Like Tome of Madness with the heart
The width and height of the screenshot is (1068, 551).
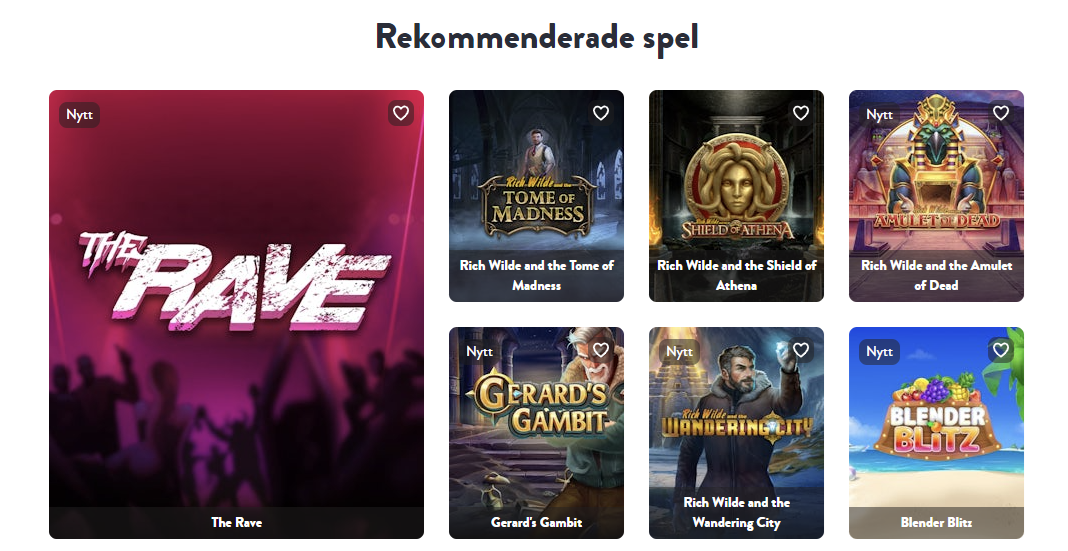(x=601, y=113)
